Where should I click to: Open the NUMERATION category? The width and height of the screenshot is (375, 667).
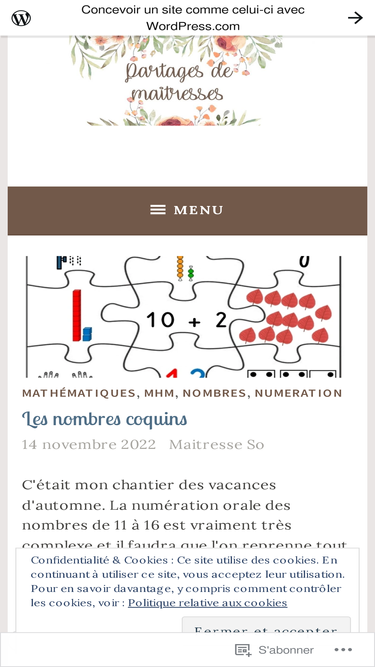[x=298, y=393]
